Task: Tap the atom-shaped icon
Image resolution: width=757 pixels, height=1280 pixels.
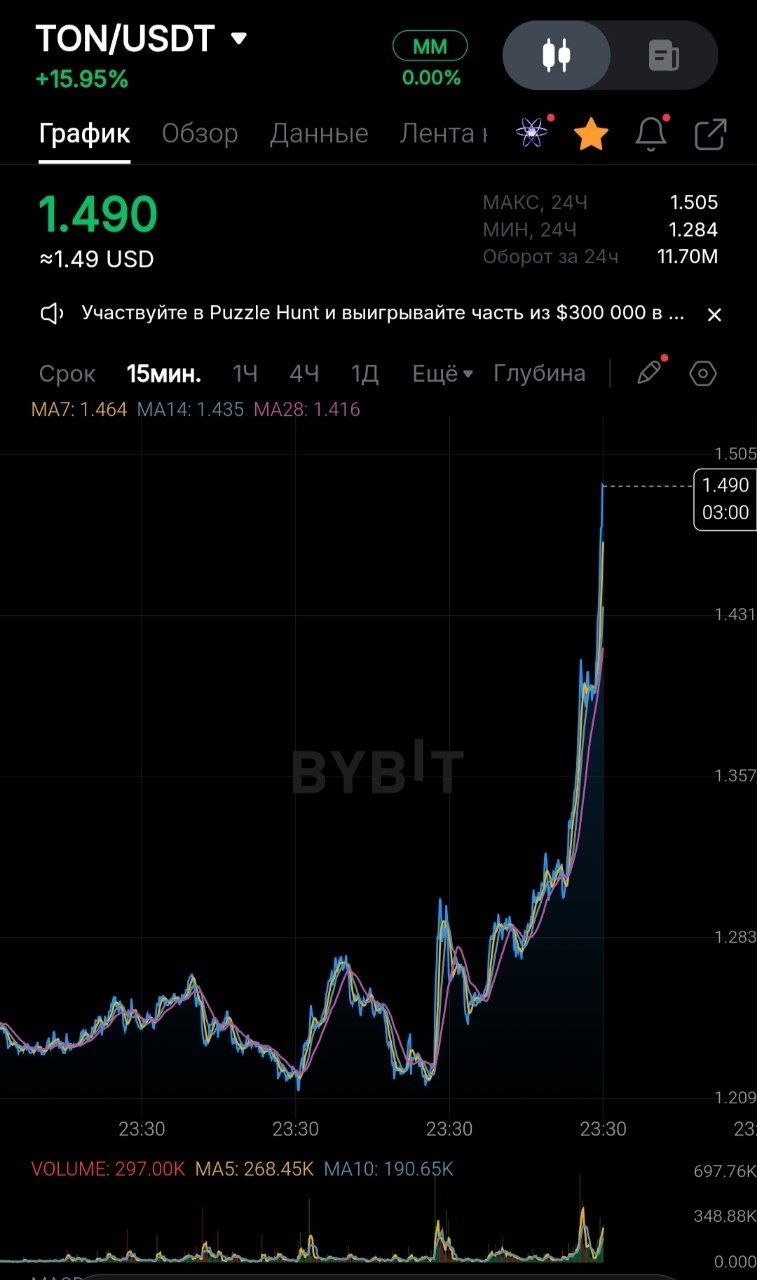Action: tap(533, 133)
